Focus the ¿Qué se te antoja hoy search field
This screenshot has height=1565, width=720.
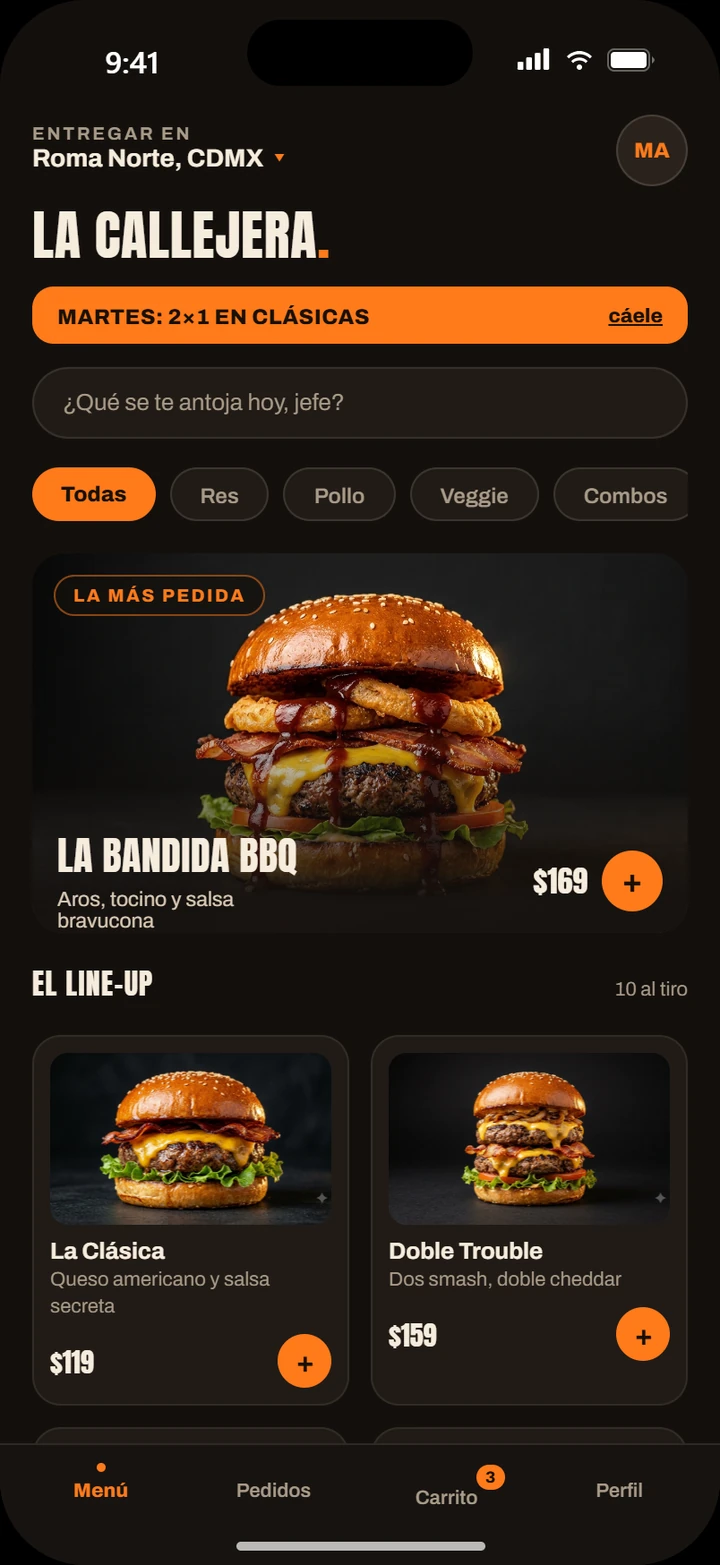[x=360, y=403]
